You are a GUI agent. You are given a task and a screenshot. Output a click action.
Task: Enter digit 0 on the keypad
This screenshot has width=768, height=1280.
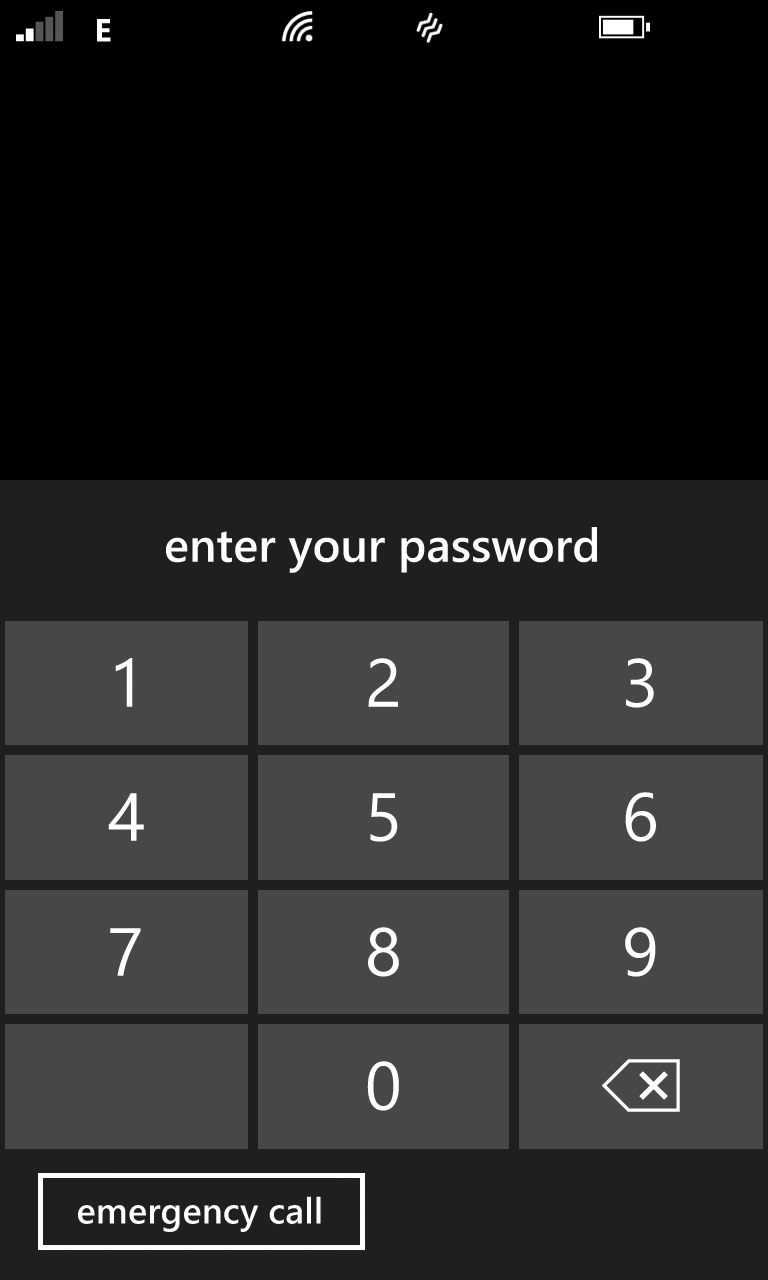383,1086
